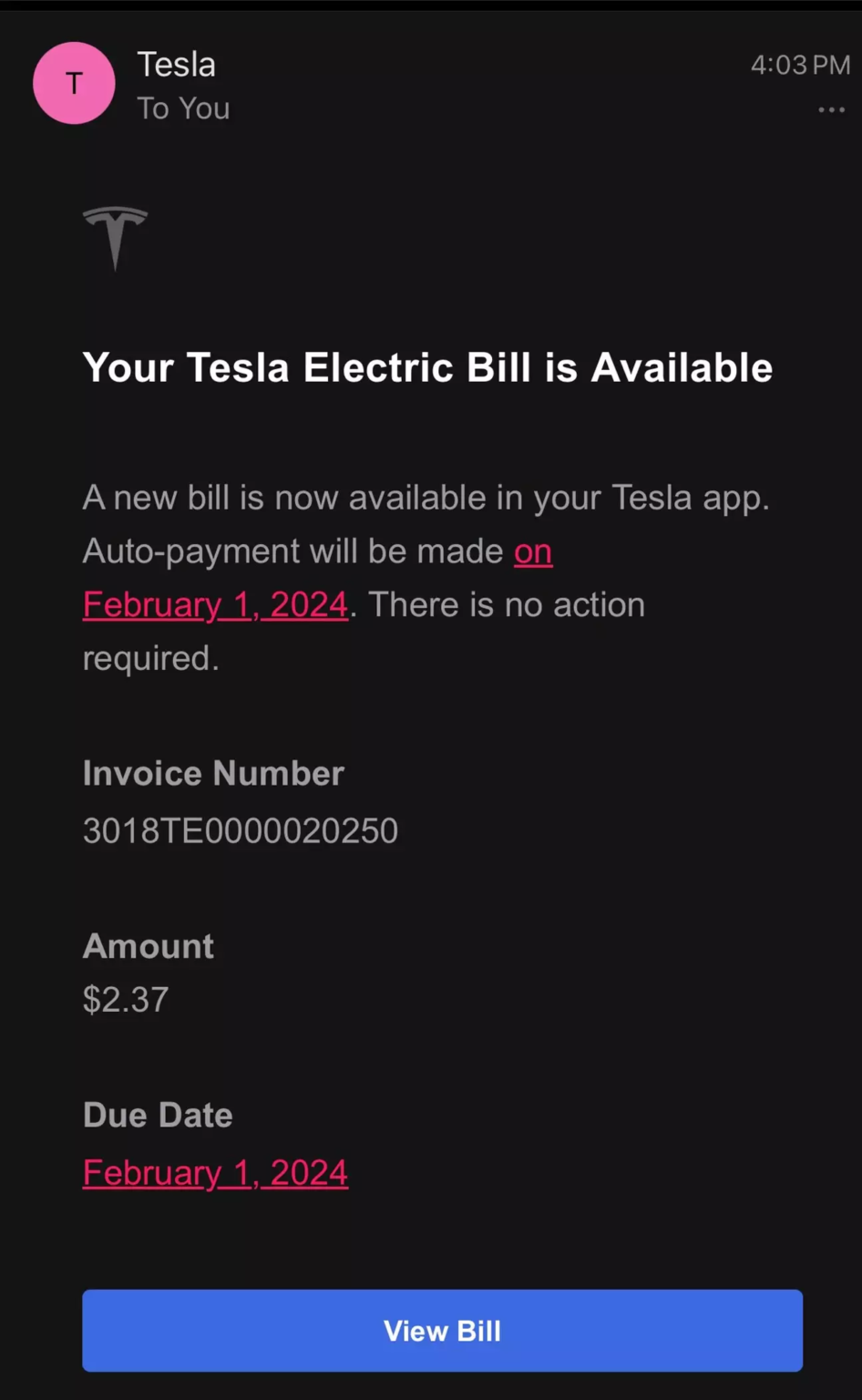Click the Due Date label
This screenshot has width=862, height=1400.
pyautogui.click(x=157, y=1114)
